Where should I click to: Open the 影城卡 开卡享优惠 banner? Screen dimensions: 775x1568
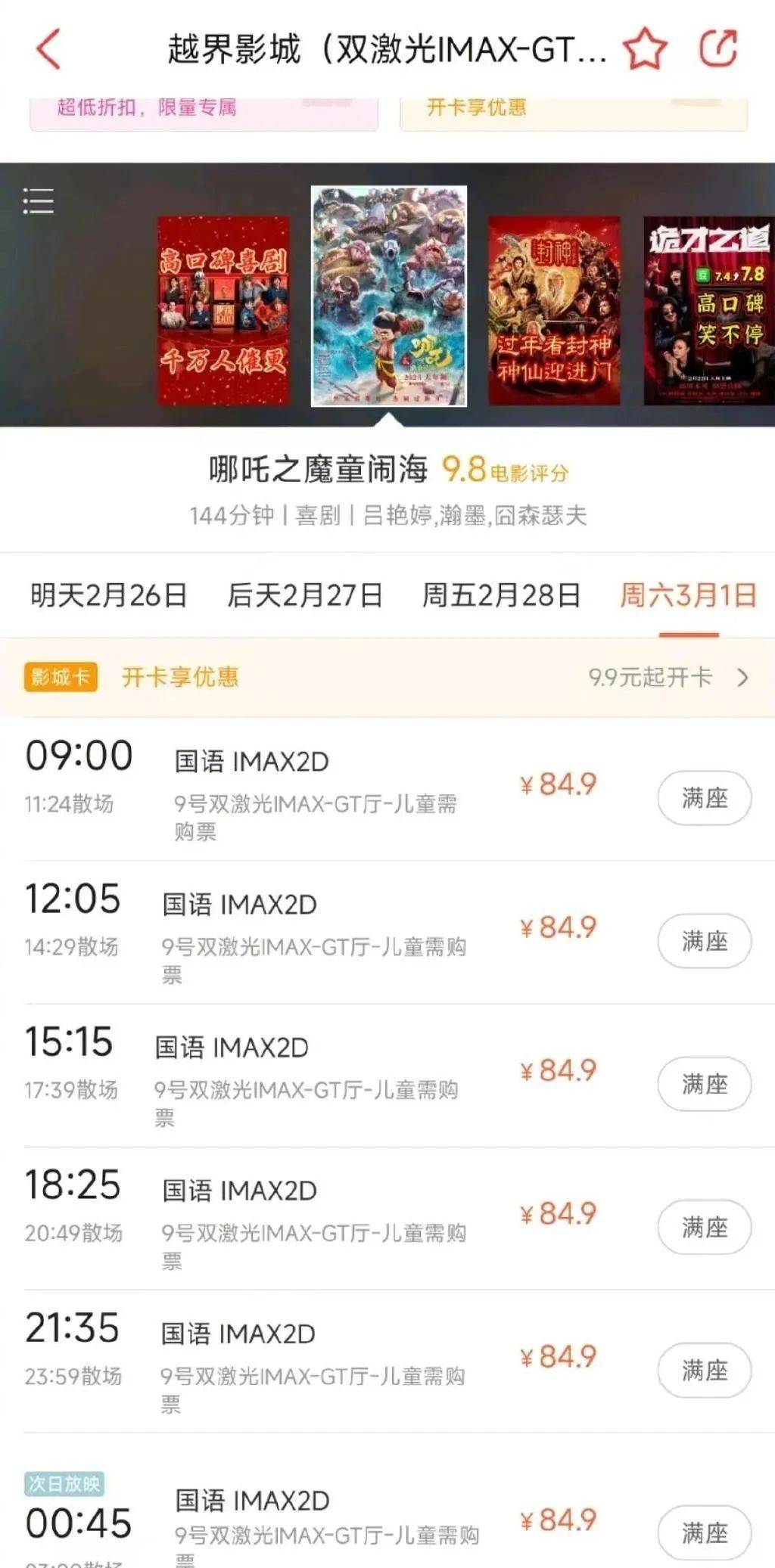387,677
